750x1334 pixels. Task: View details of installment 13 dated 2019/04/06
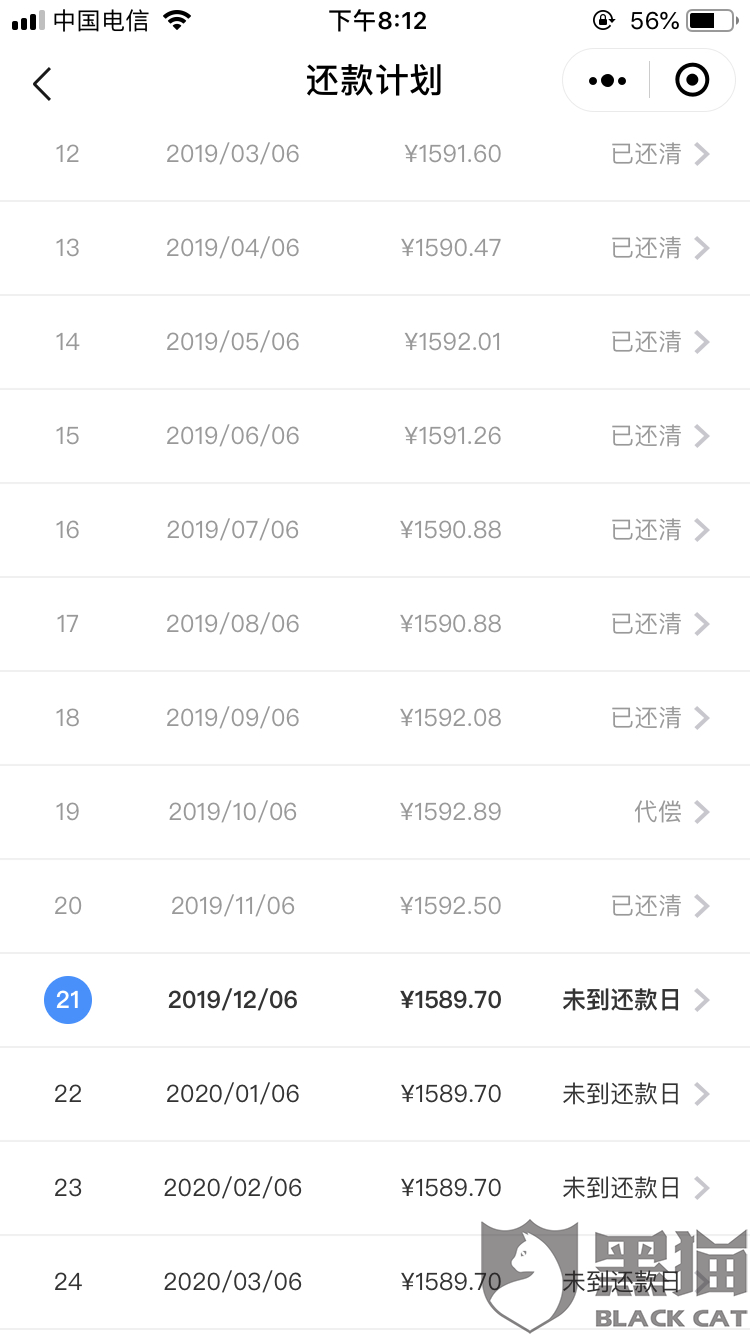pos(375,248)
